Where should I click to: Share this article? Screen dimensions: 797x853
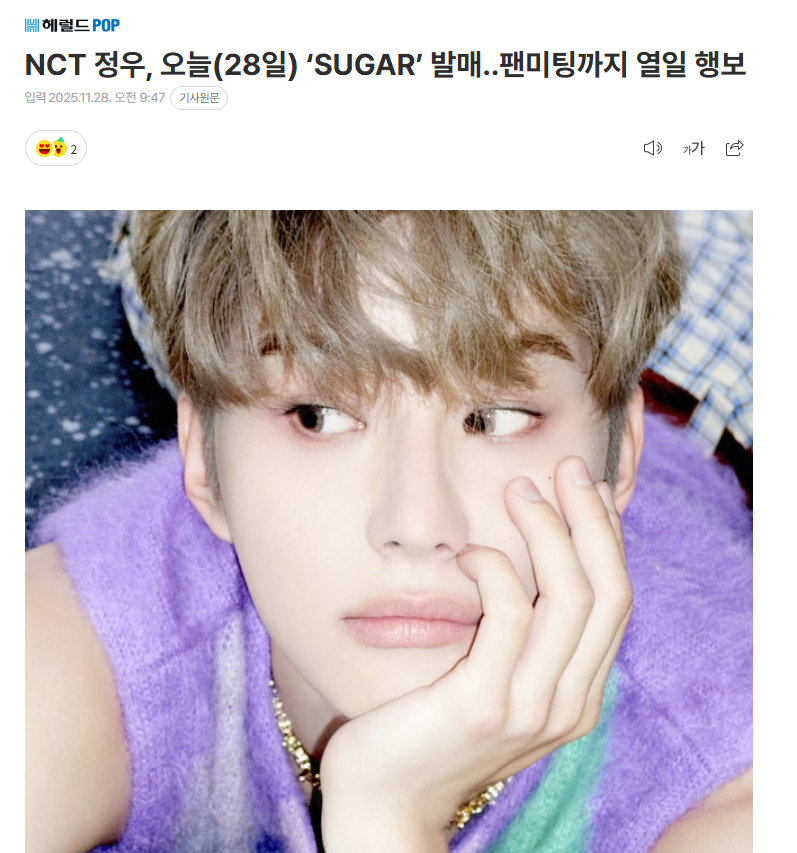pos(734,148)
